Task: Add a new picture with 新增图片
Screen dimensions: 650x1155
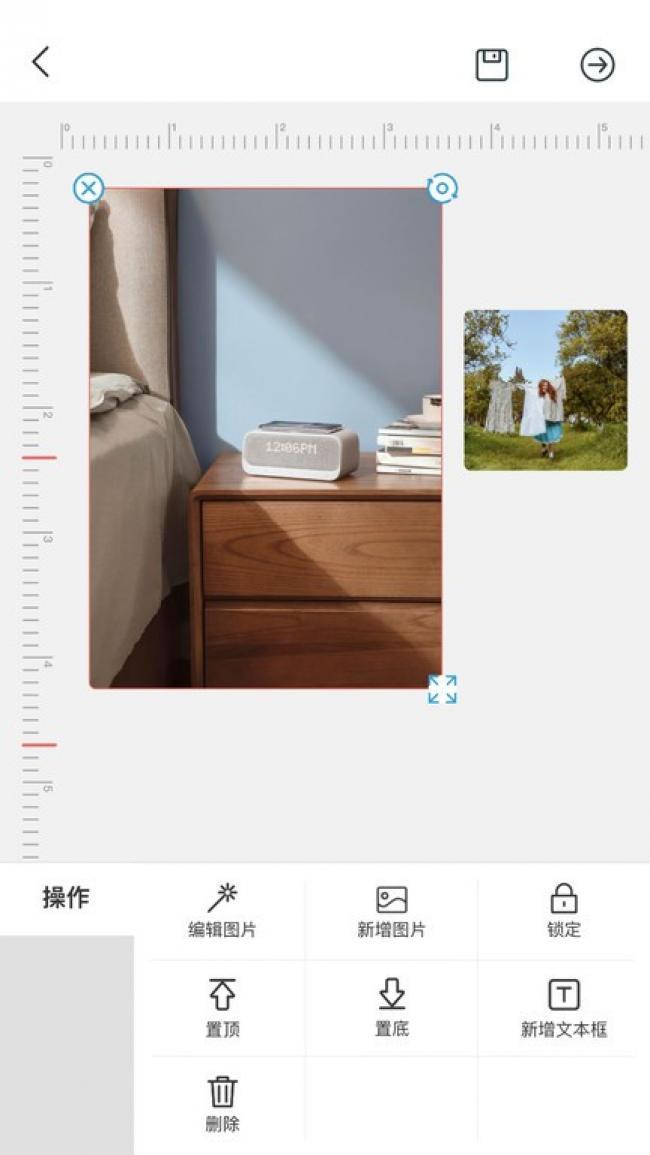Action: tap(391, 911)
